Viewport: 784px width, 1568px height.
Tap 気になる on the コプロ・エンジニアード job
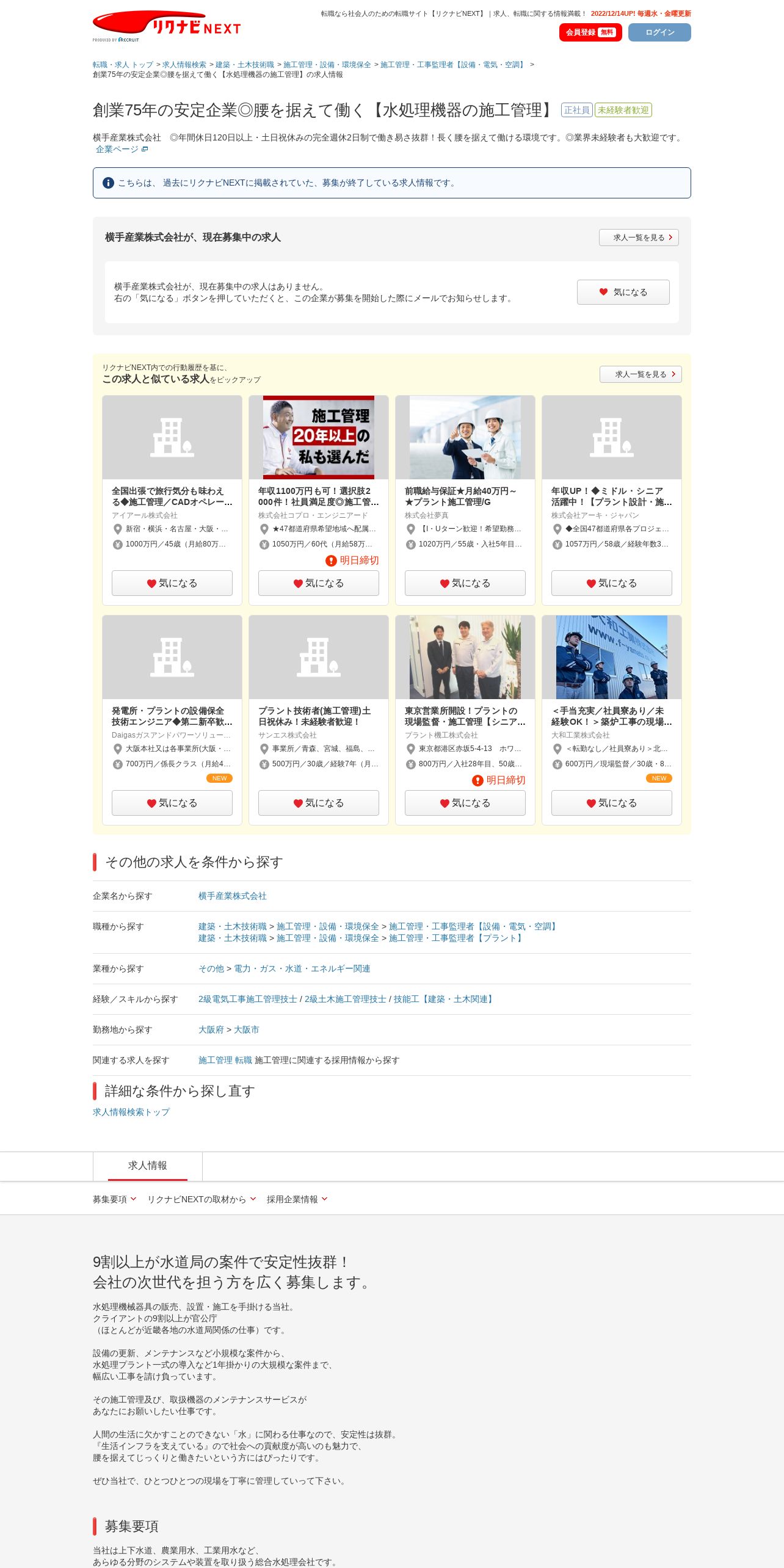pyautogui.click(x=318, y=583)
